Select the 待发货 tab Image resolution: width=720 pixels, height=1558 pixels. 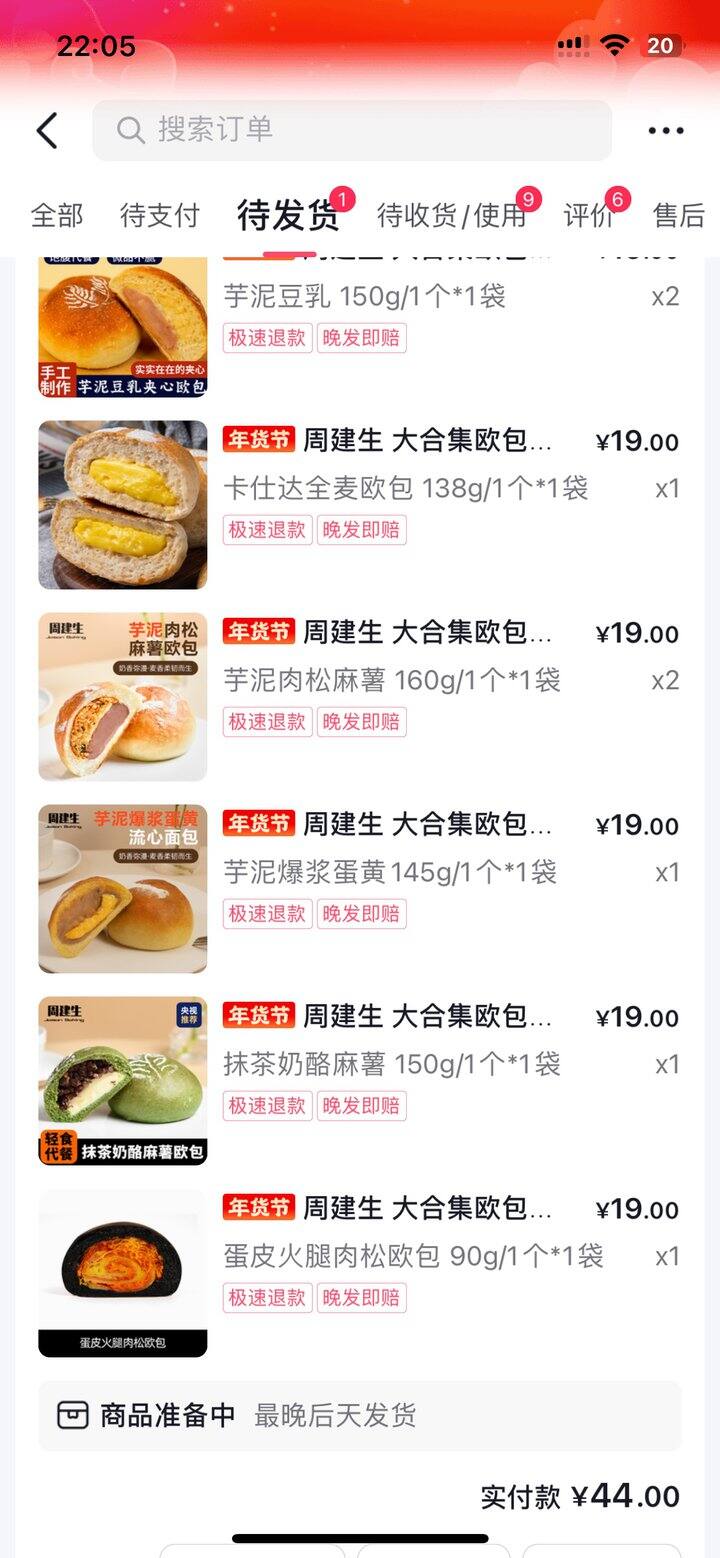[x=288, y=215]
